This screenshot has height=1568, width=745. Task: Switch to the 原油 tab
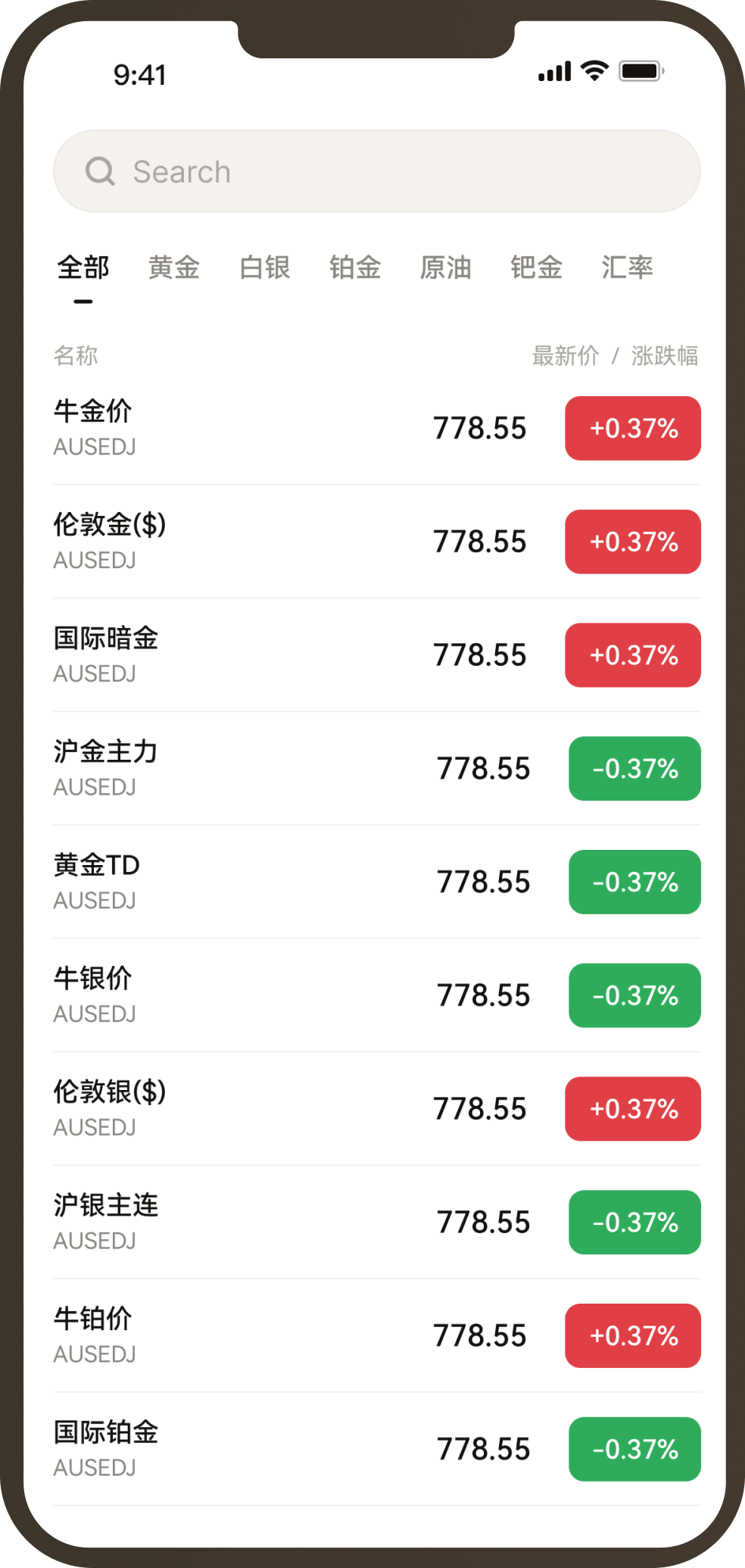[x=446, y=267]
